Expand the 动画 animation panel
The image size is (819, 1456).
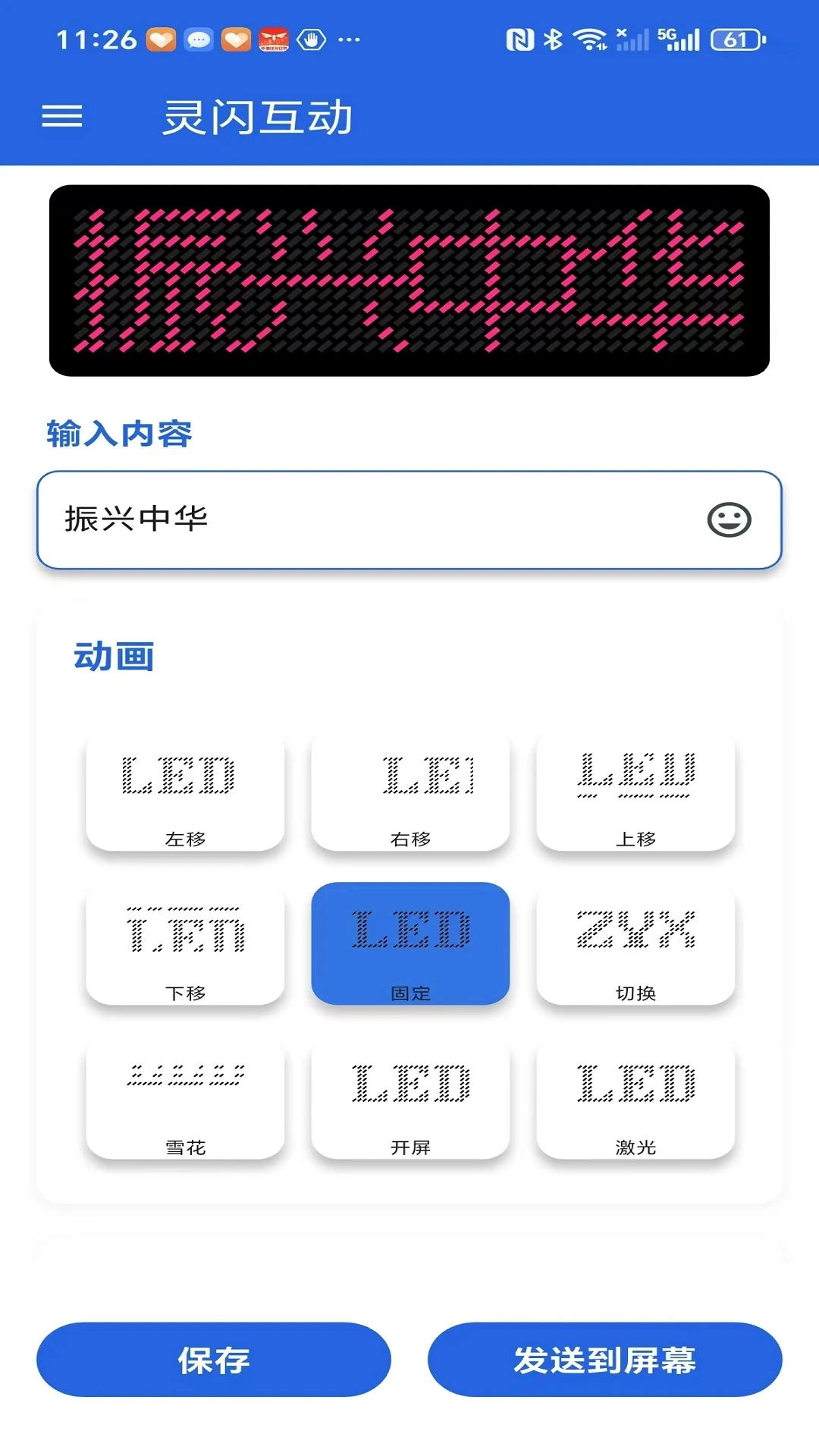115,657
